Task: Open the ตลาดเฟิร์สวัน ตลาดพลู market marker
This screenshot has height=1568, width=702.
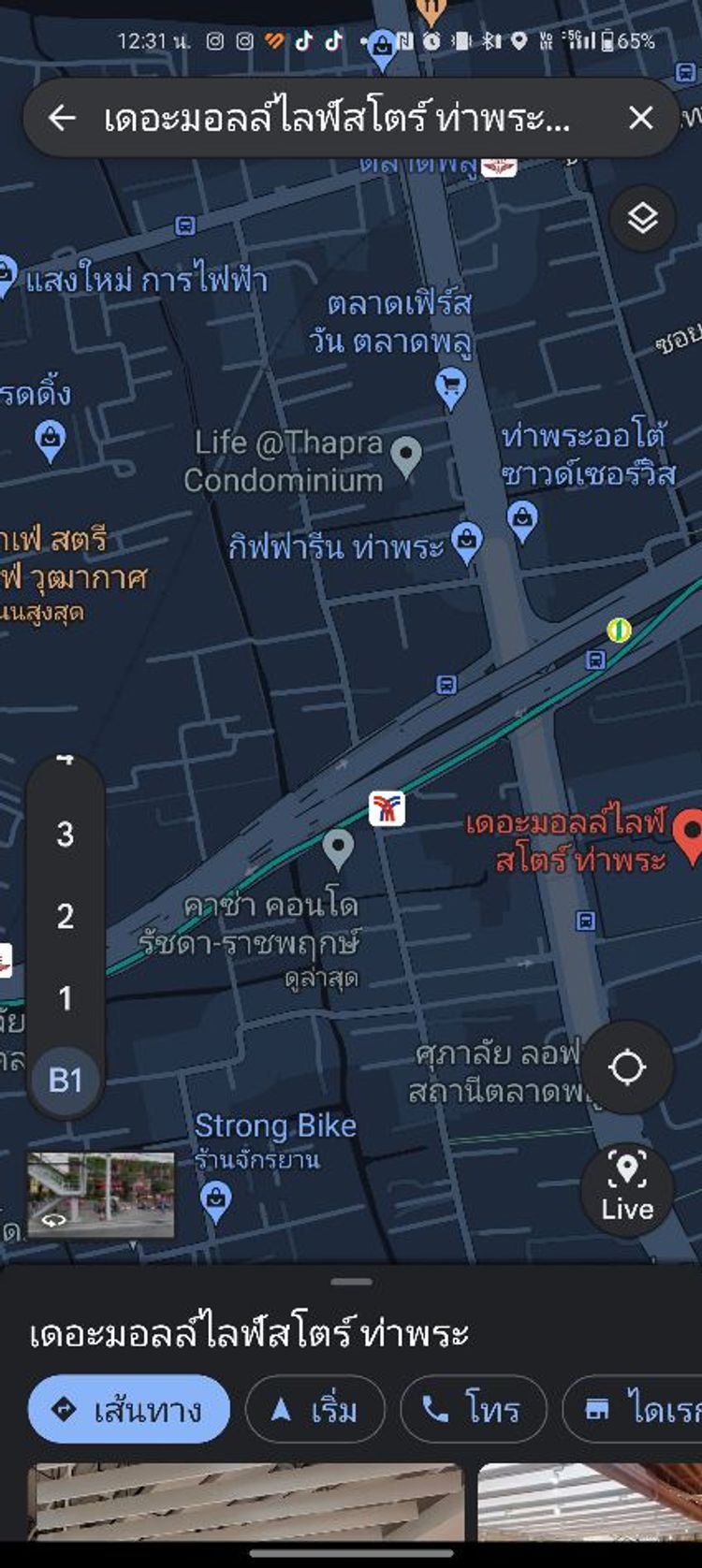Action: tap(451, 388)
